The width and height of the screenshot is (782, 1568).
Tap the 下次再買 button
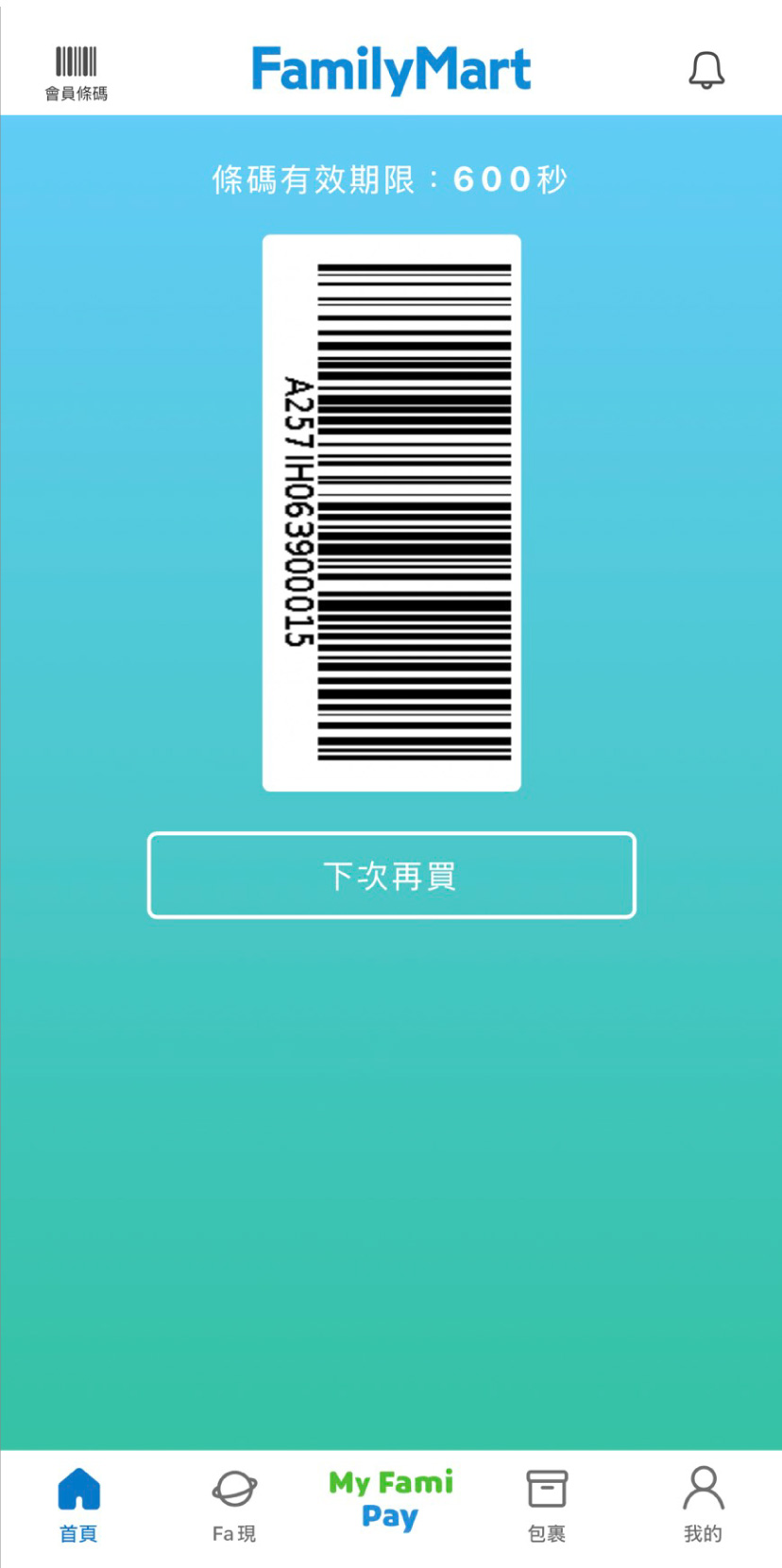(391, 876)
